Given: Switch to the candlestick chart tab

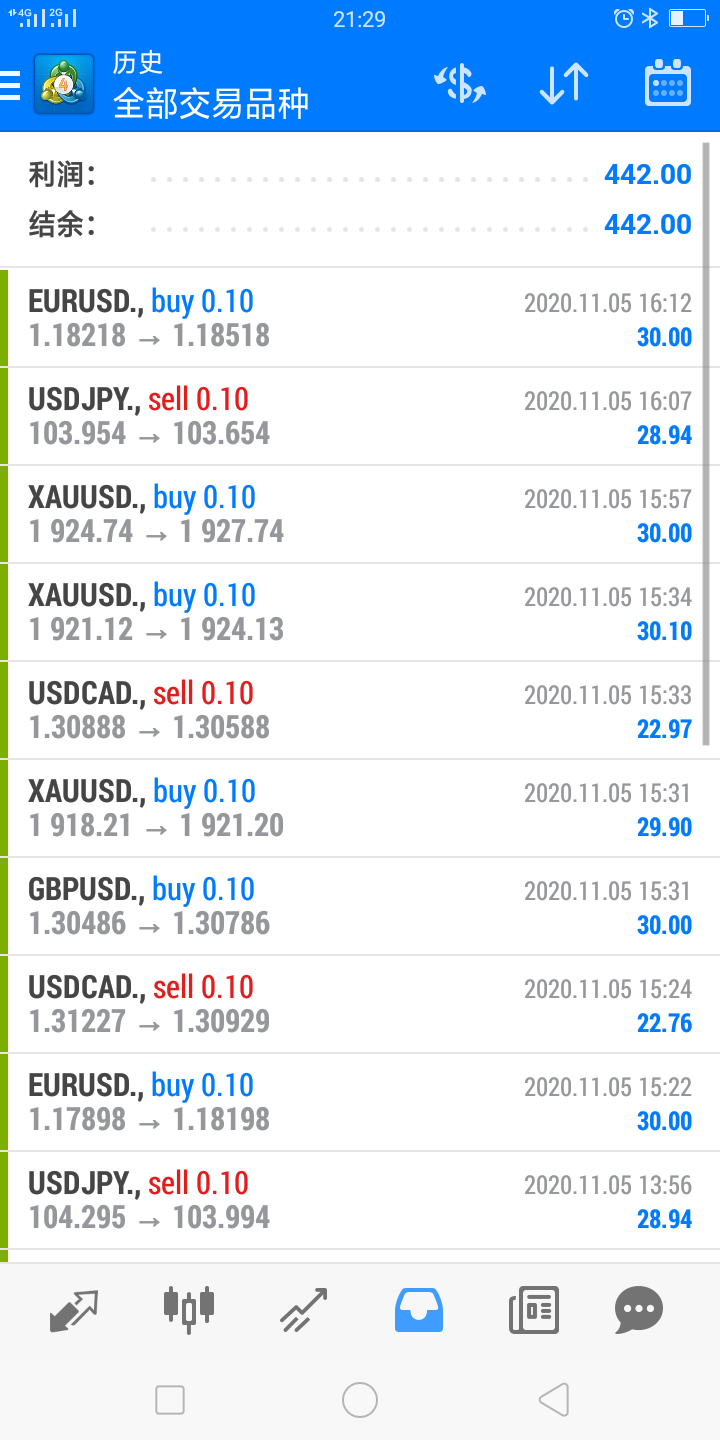Looking at the screenshot, I should (x=189, y=1309).
